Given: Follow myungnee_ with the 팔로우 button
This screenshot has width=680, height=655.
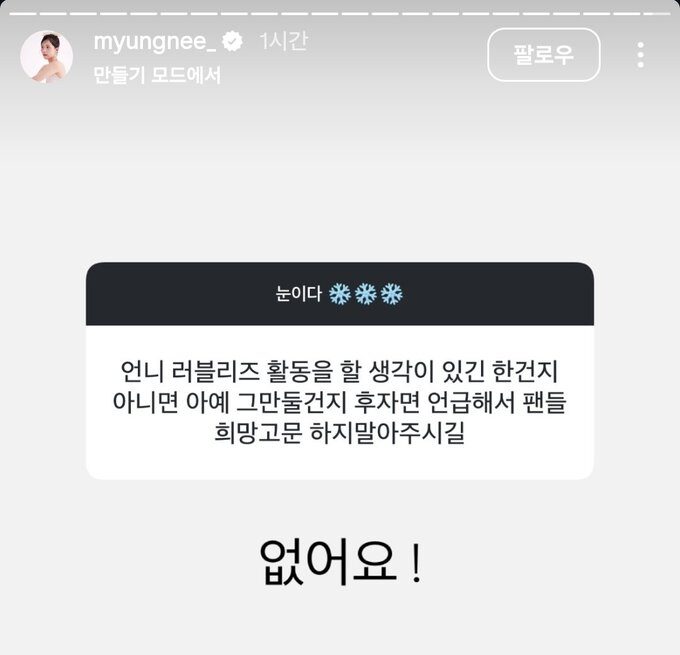Looking at the screenshot, I should (x=543, y=54).
